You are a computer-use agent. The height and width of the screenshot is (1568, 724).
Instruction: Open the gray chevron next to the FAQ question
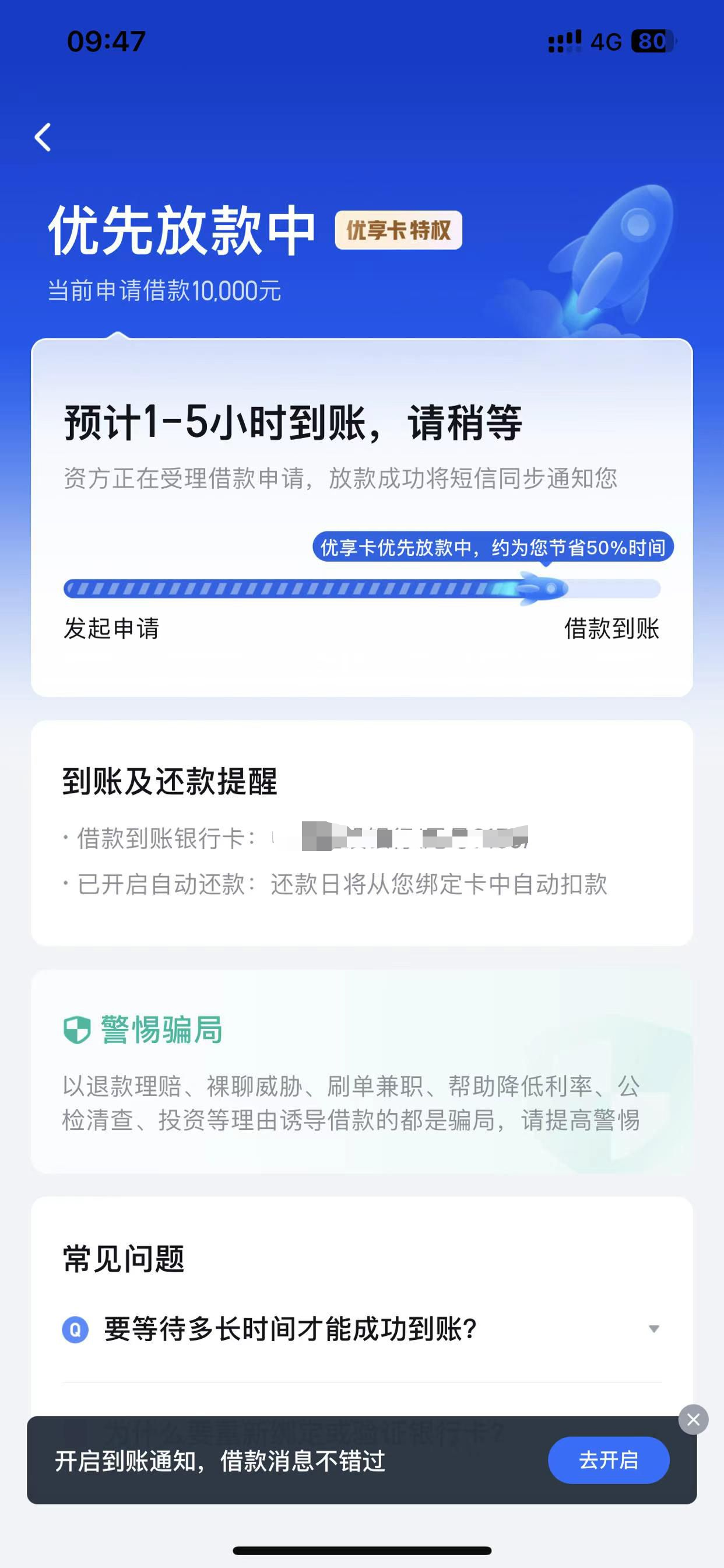(655, 1332)
